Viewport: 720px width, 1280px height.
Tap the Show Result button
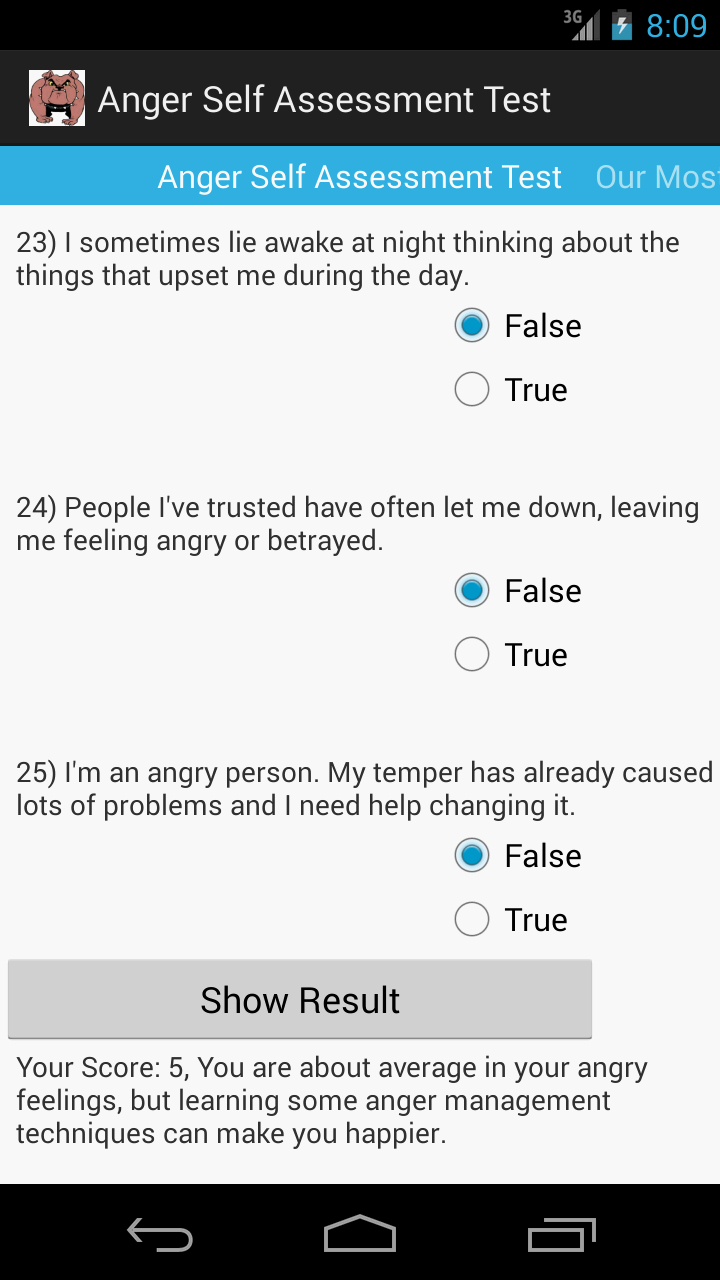tap(300, 1000)
